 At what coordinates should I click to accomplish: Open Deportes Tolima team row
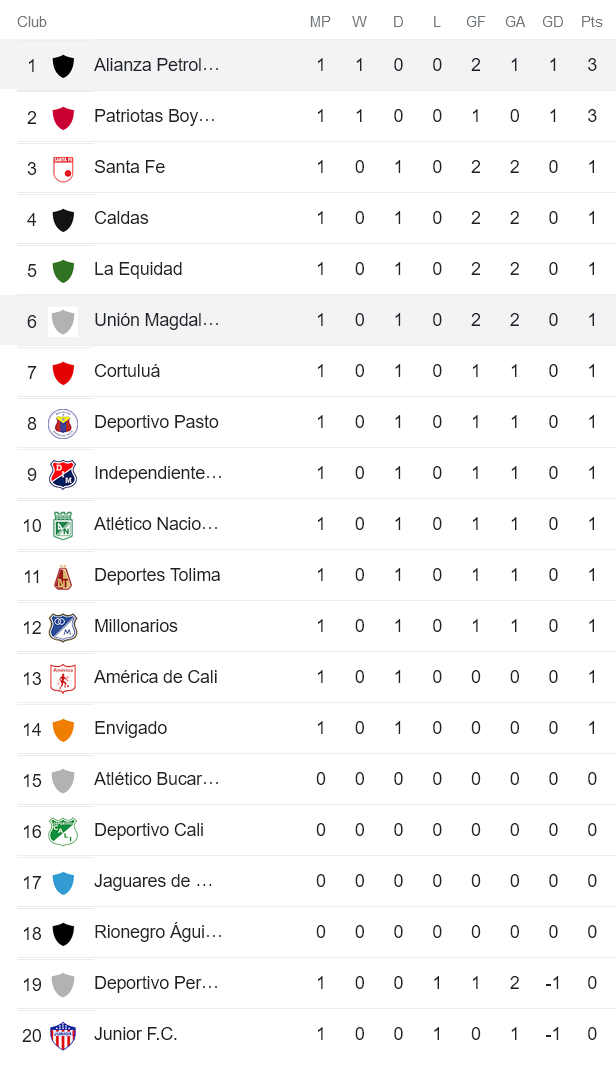coord(157,575)
